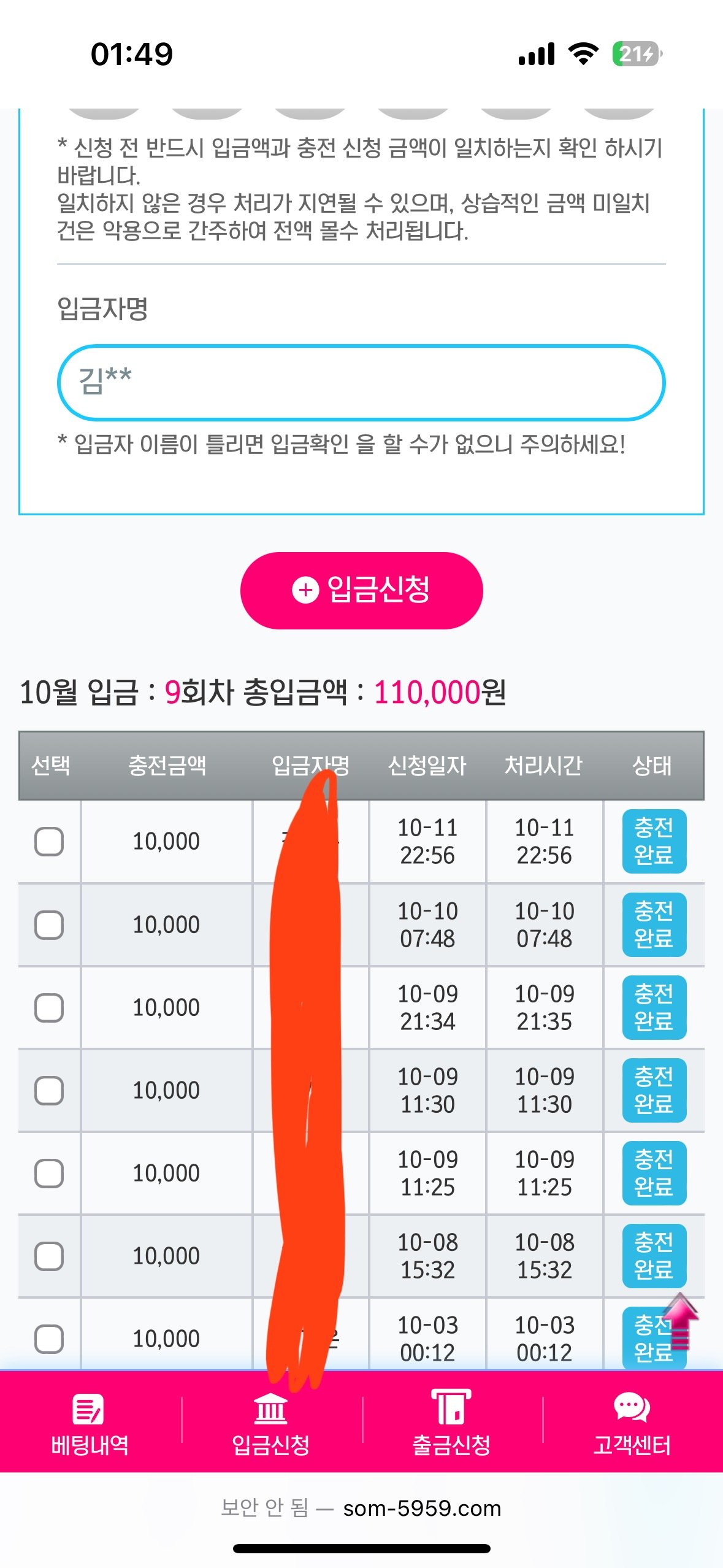
Task: Tap the 입금자명 depositor name field
Action: [361, 383]
